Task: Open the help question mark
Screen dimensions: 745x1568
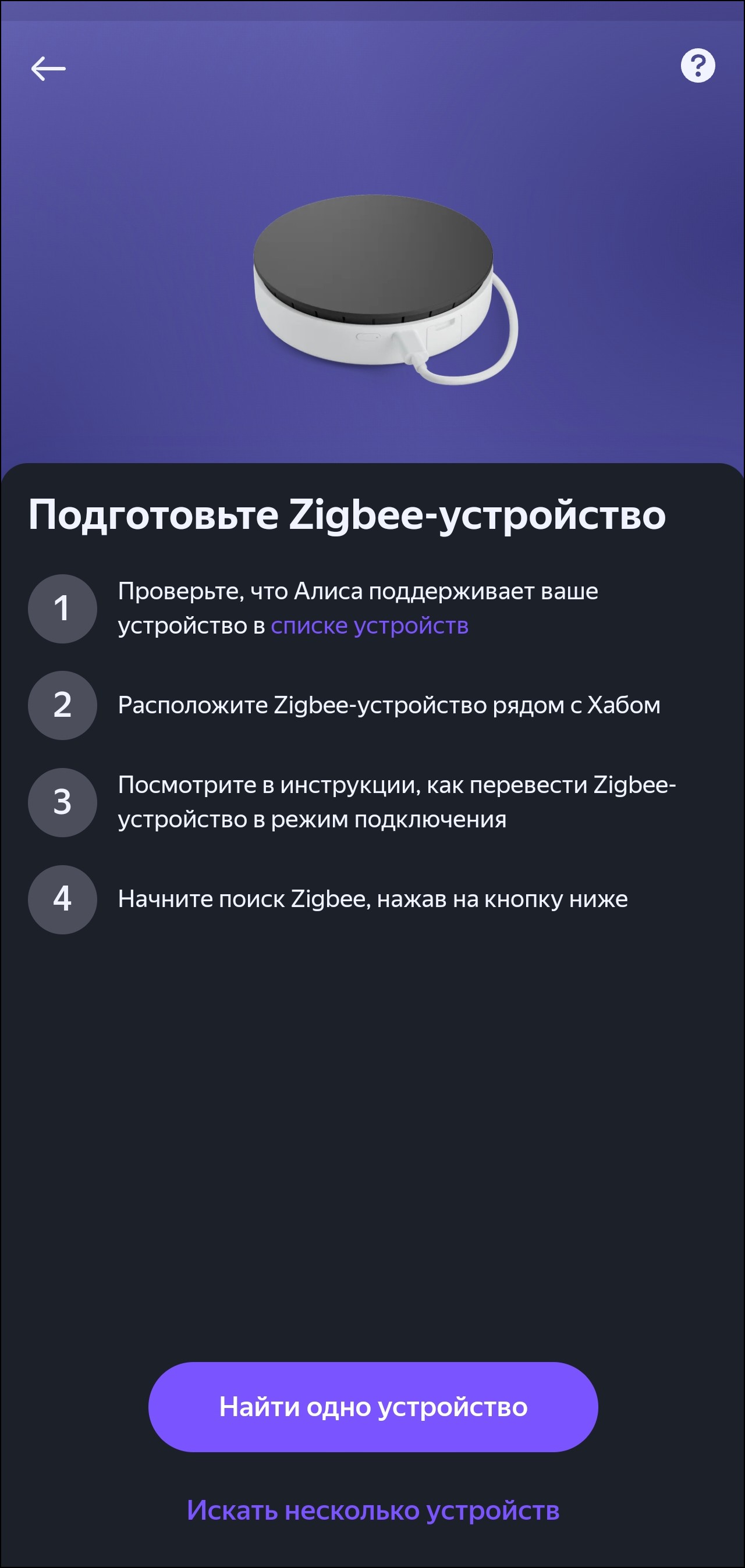Action: coord(697,66)
